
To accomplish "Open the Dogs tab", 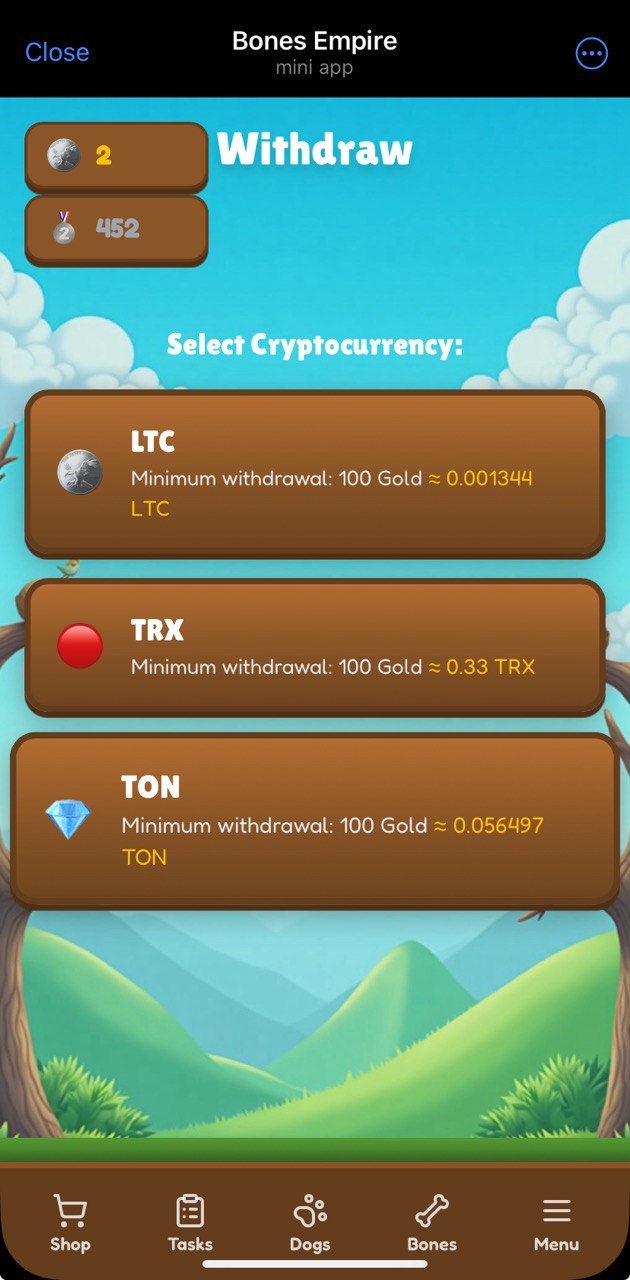I will (x=310, y=1223).
